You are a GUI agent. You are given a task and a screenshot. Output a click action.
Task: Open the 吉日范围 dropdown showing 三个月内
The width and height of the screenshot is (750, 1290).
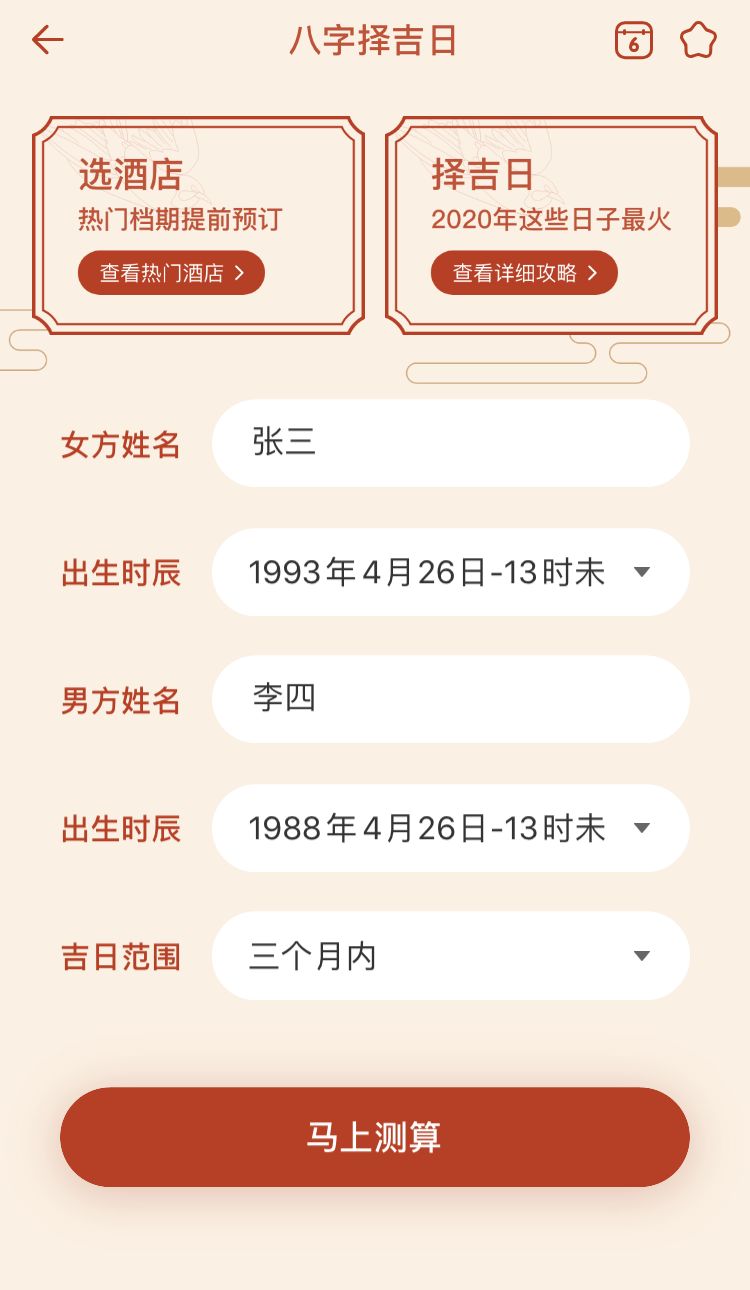[451, 956]
